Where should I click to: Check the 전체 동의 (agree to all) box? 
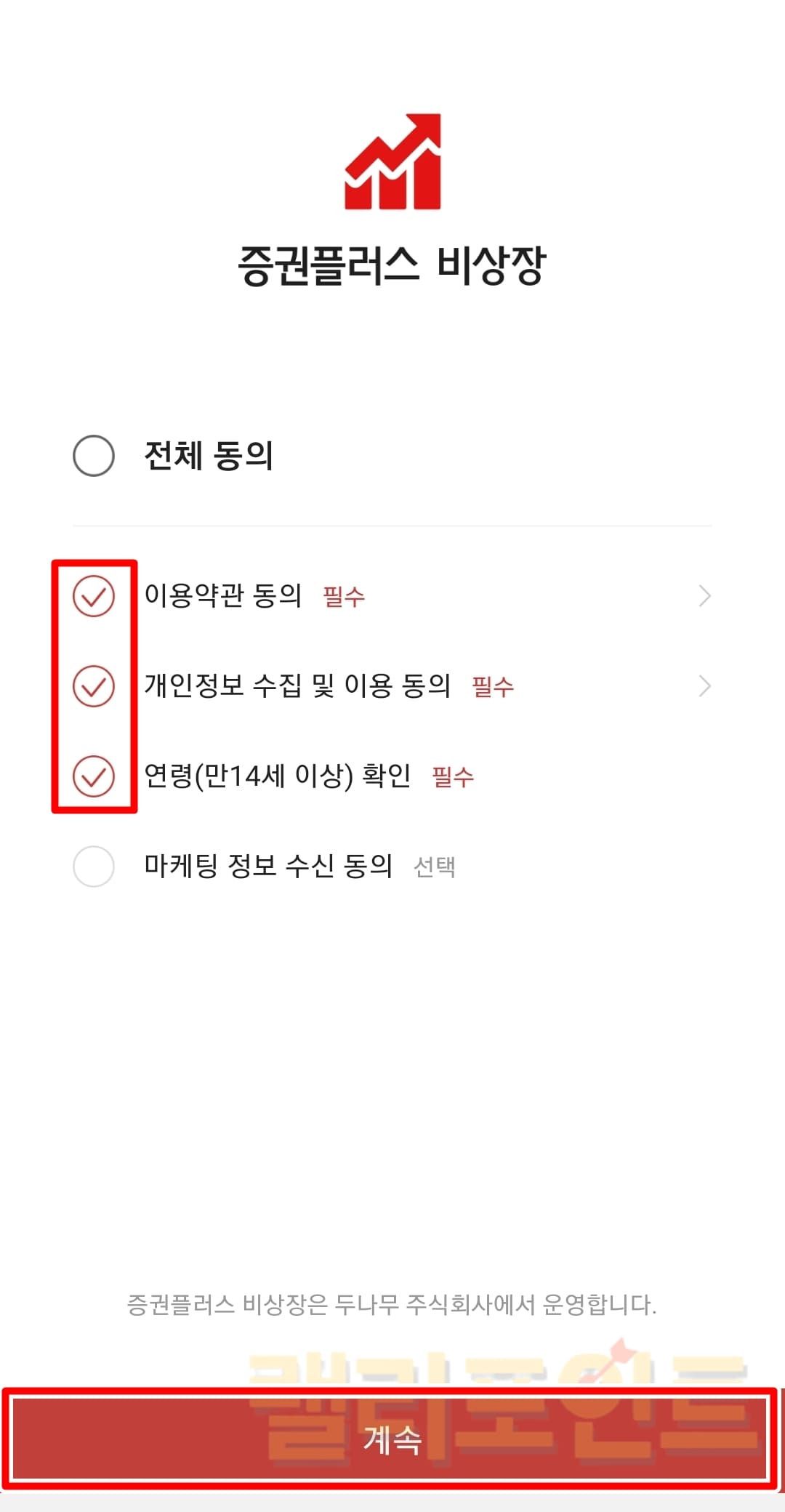click(94, 456)
